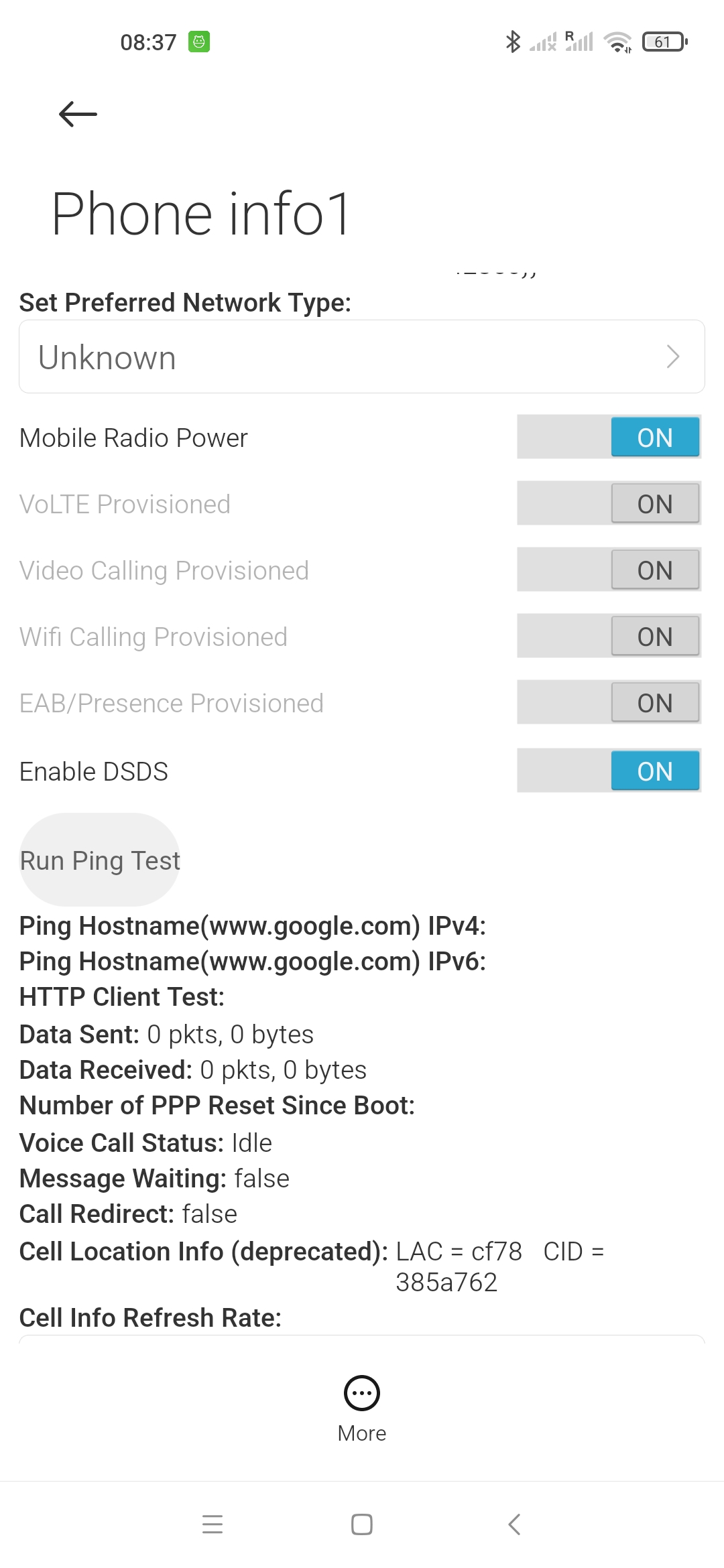Go back using the top-left arrow

tap(78, 114)
